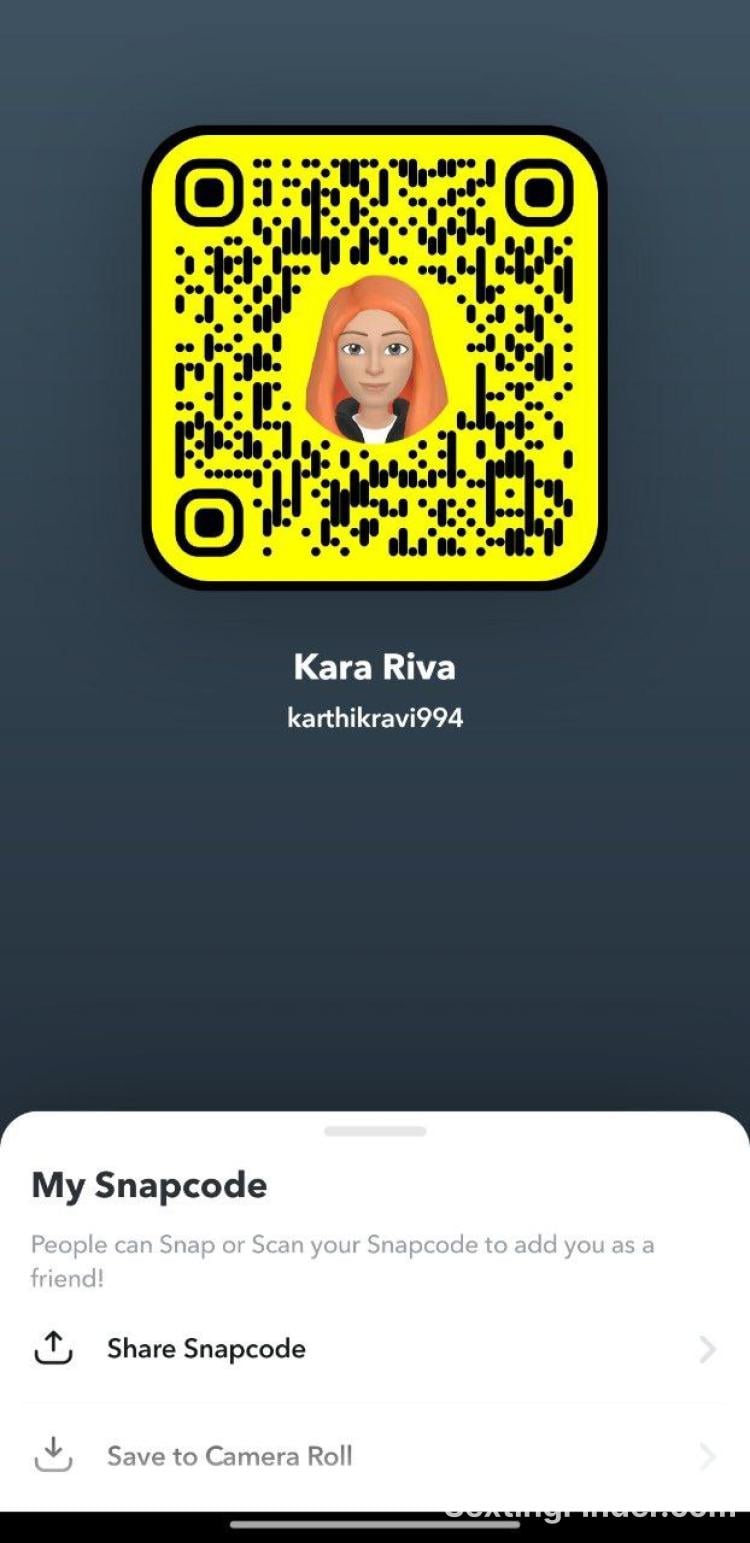
Task: Select Share Snapcode option
Action: click(206, 1349)
